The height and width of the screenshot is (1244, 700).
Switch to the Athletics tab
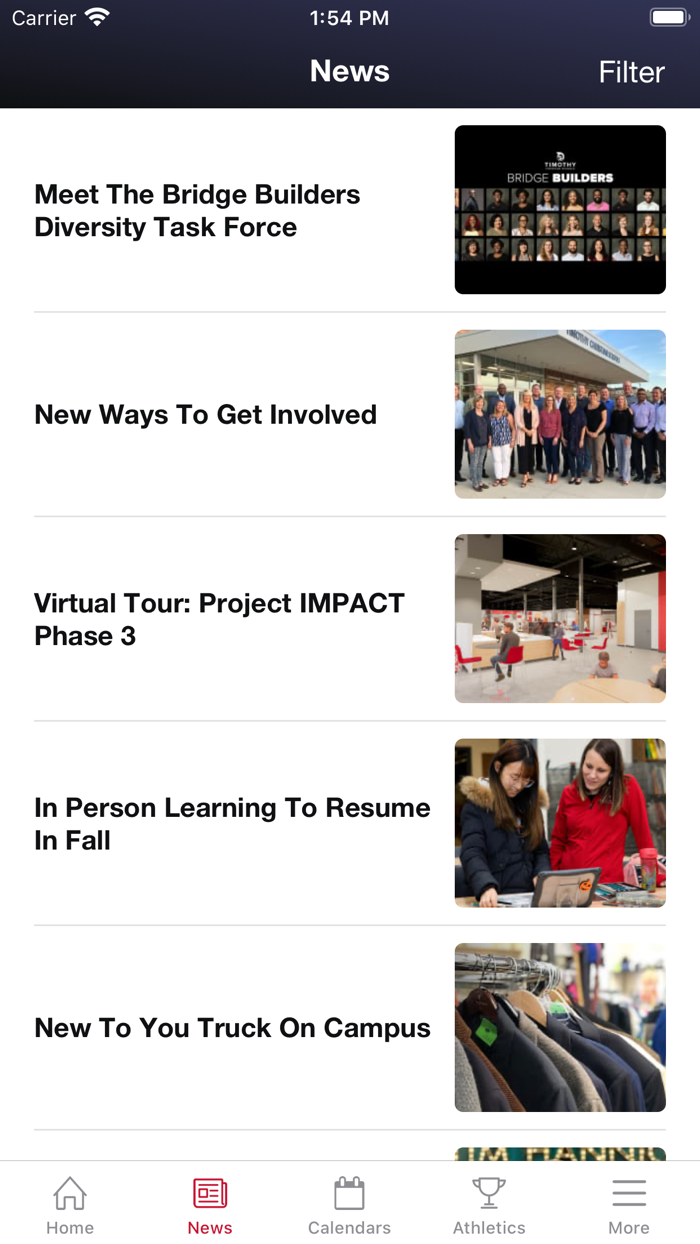489,1206
